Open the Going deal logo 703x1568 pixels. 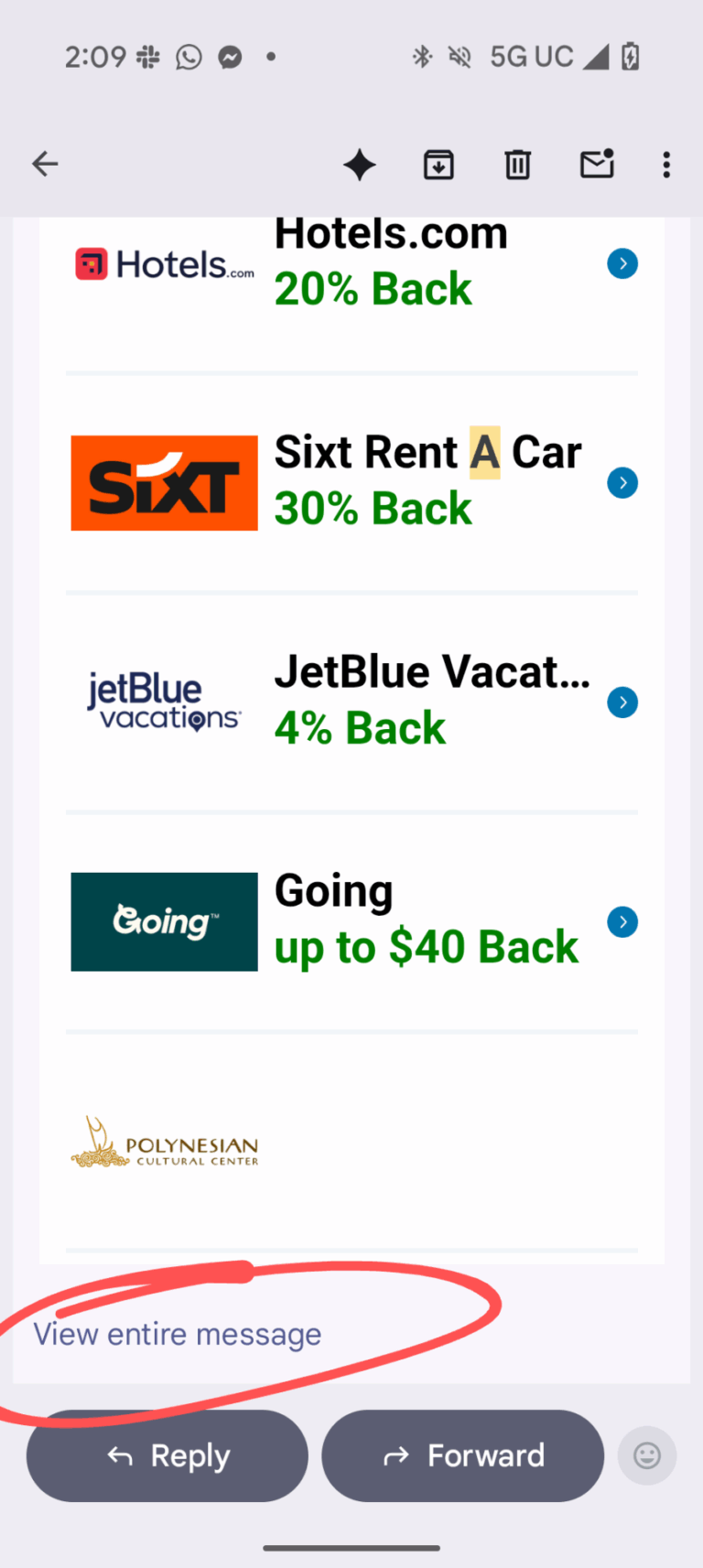tap(164, 921)
